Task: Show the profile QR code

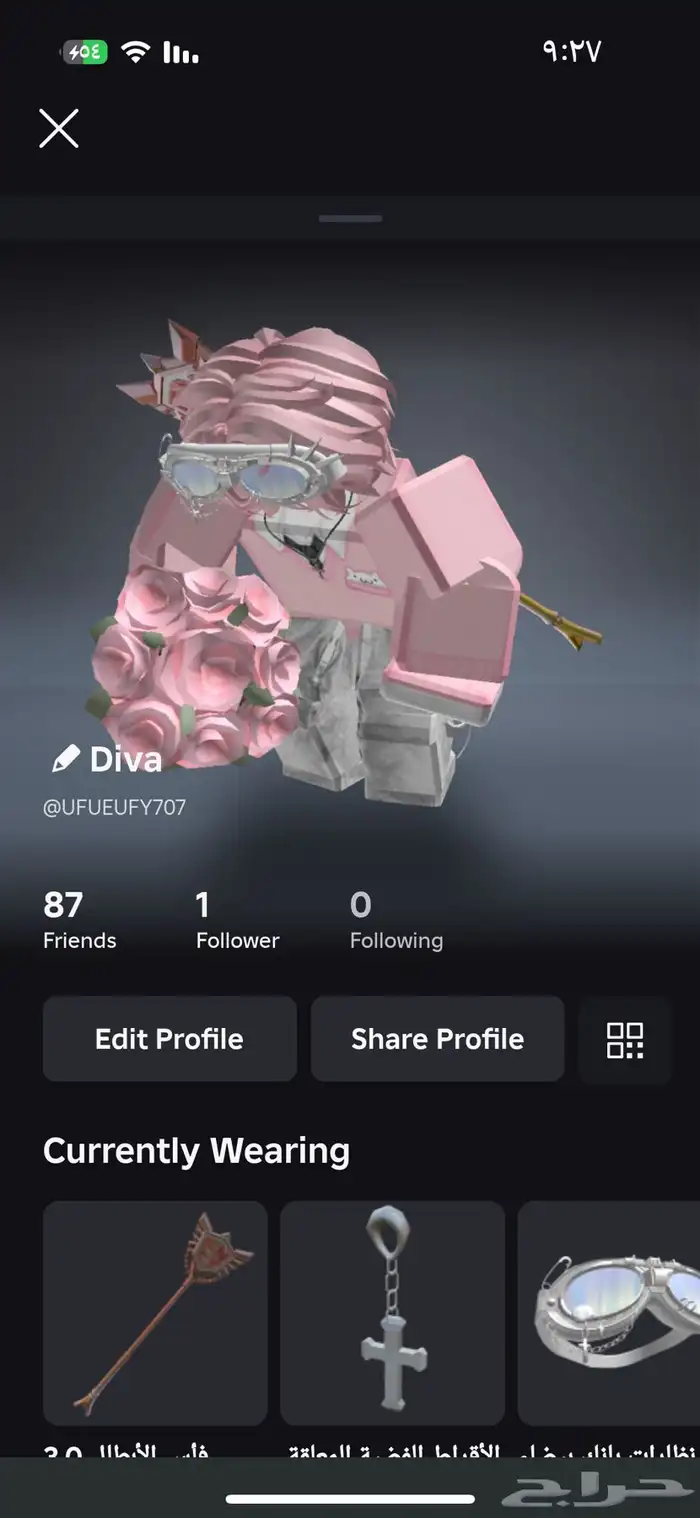Action: point(625,1040)
